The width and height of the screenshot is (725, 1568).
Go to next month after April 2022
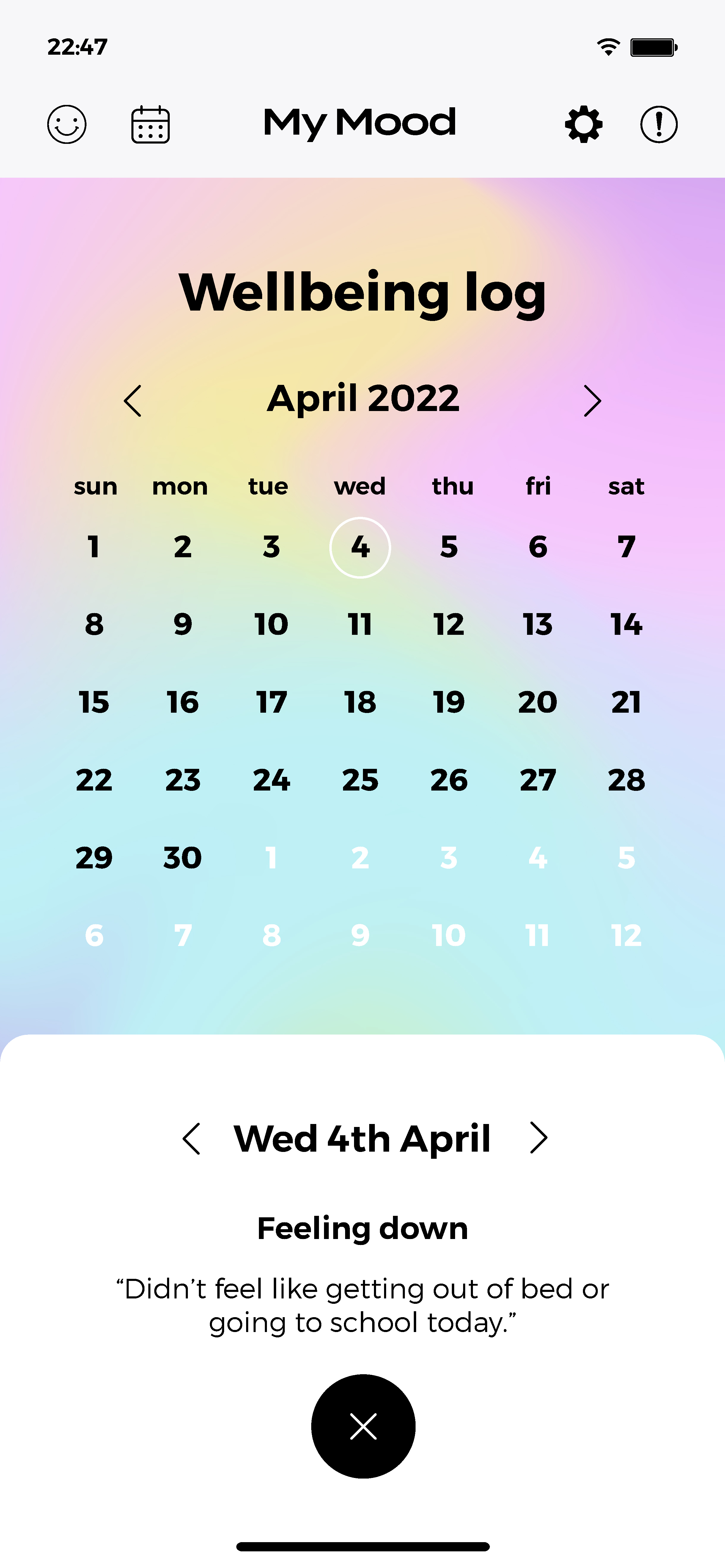tap(592, 401)
